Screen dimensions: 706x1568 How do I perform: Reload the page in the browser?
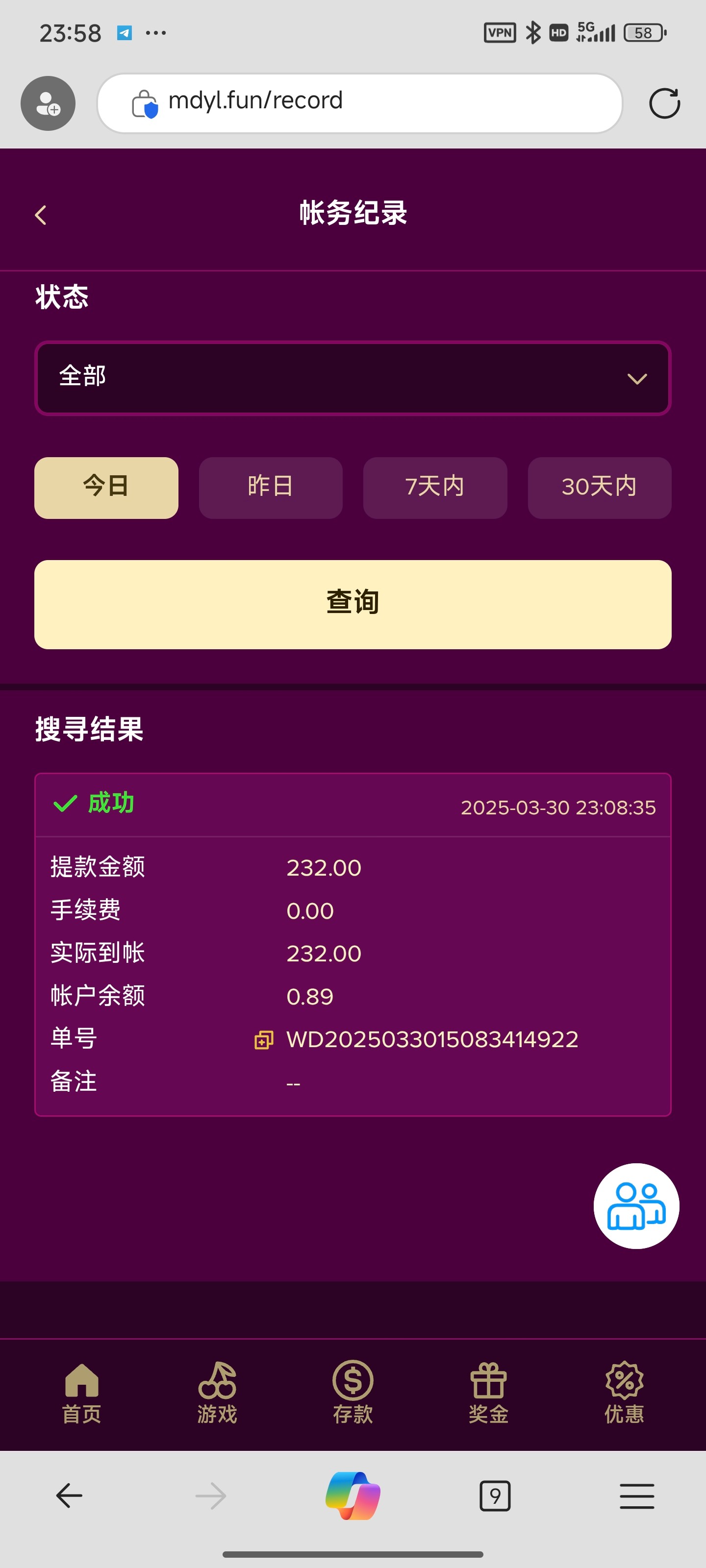[x=664, y=103]
